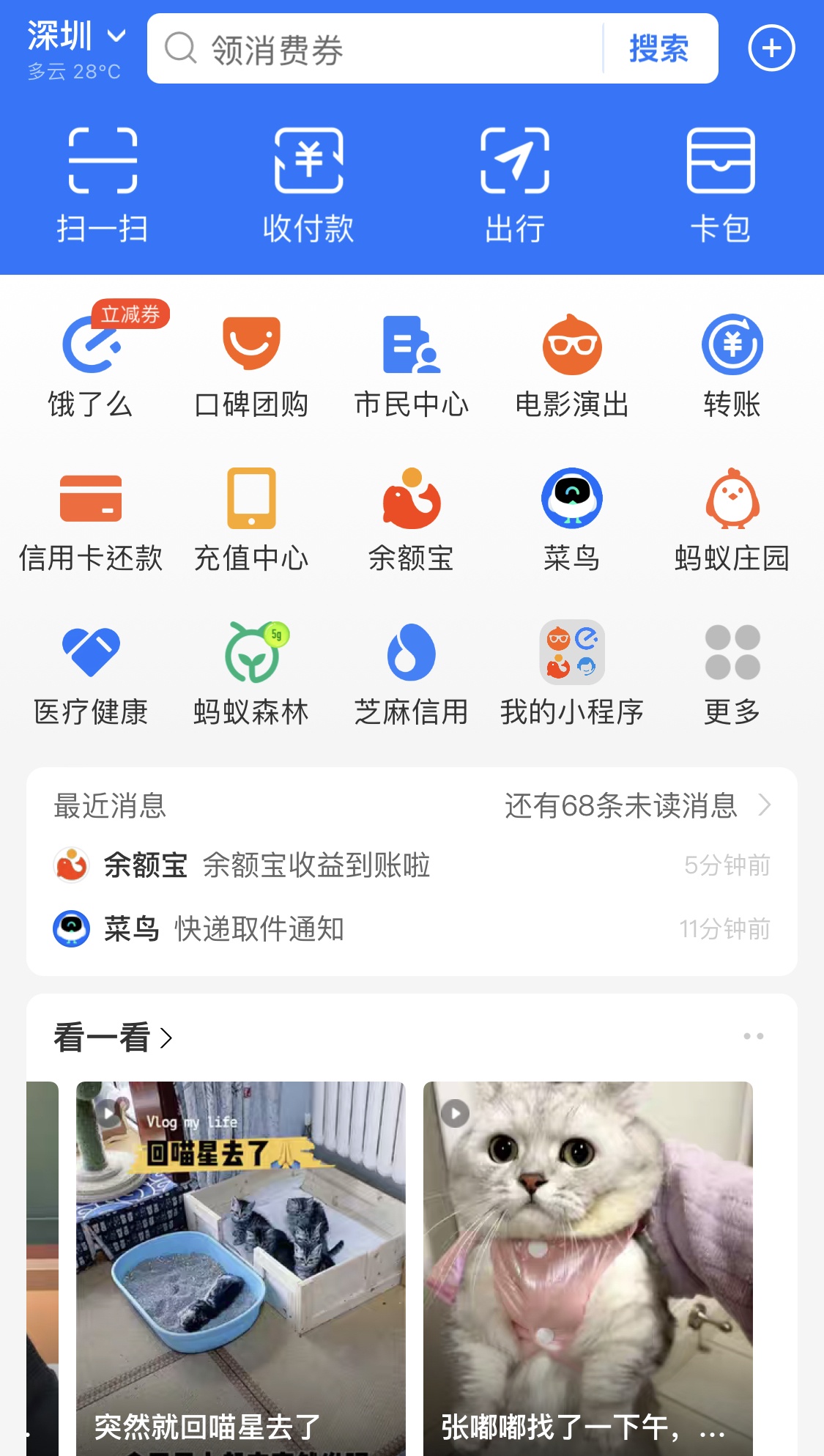The height and width of the screenshot is (1456, 824).
Task: Tap the 搜索 button
Action: (x=658, y=49)
